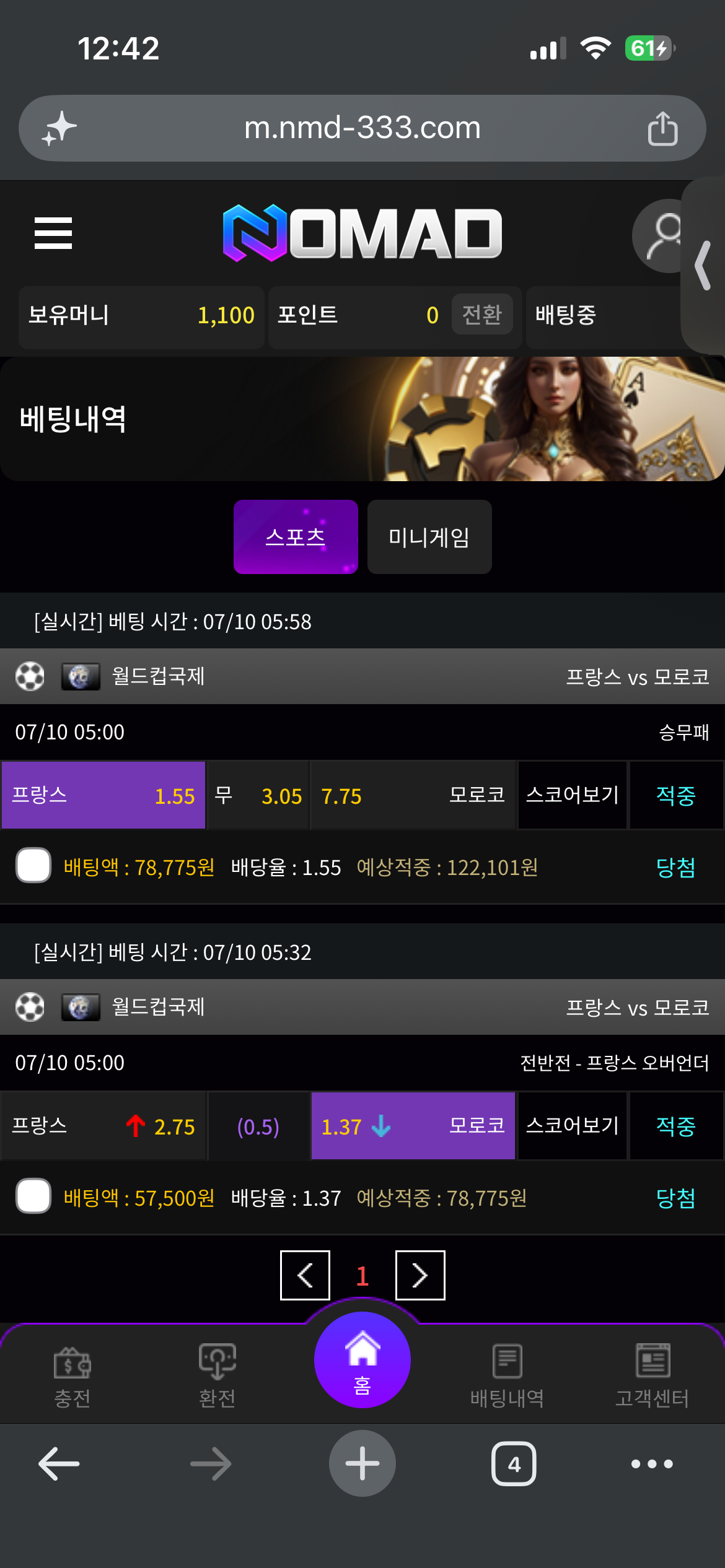
Task: Switch to the 미니게임 tab
Action: point(429,537)
